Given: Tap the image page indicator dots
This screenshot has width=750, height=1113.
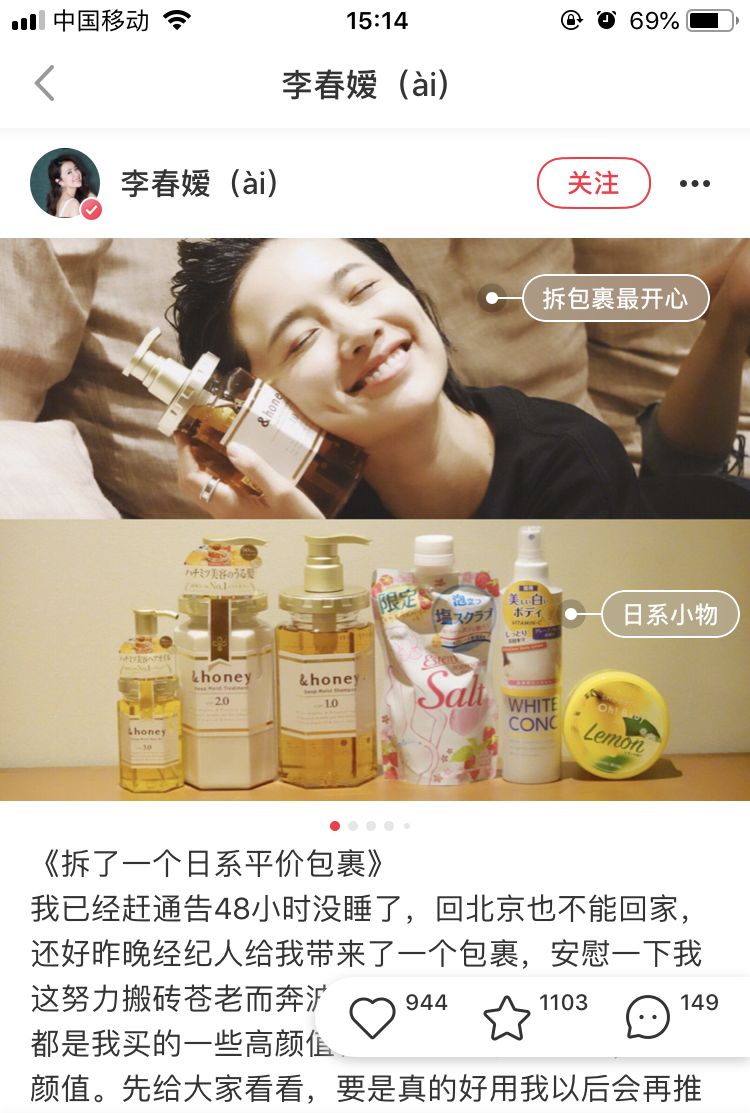Looking at the screenshot, I should (x=370, y=826).
